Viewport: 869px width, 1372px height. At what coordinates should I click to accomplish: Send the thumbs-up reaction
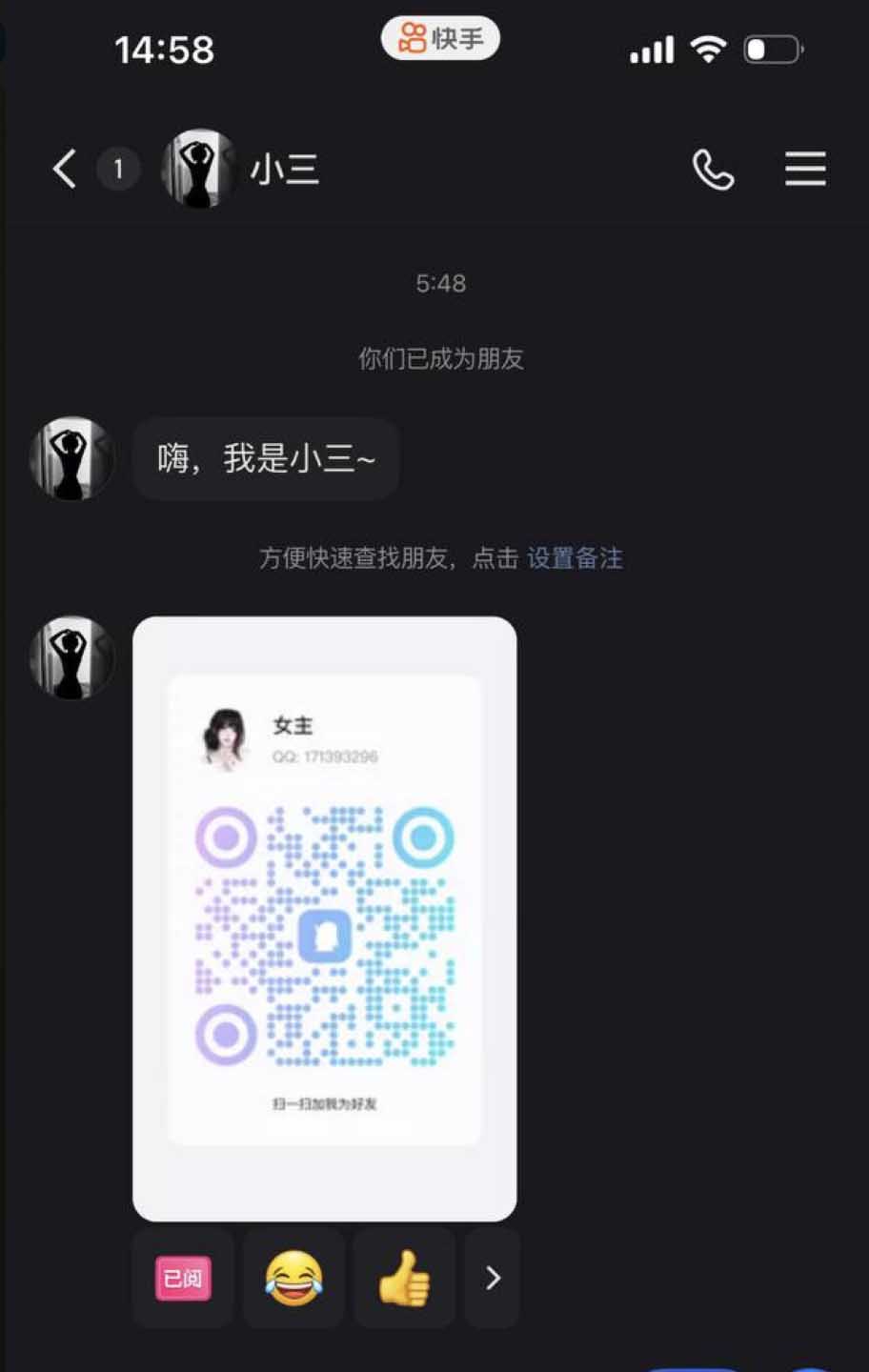[404, 1278]
